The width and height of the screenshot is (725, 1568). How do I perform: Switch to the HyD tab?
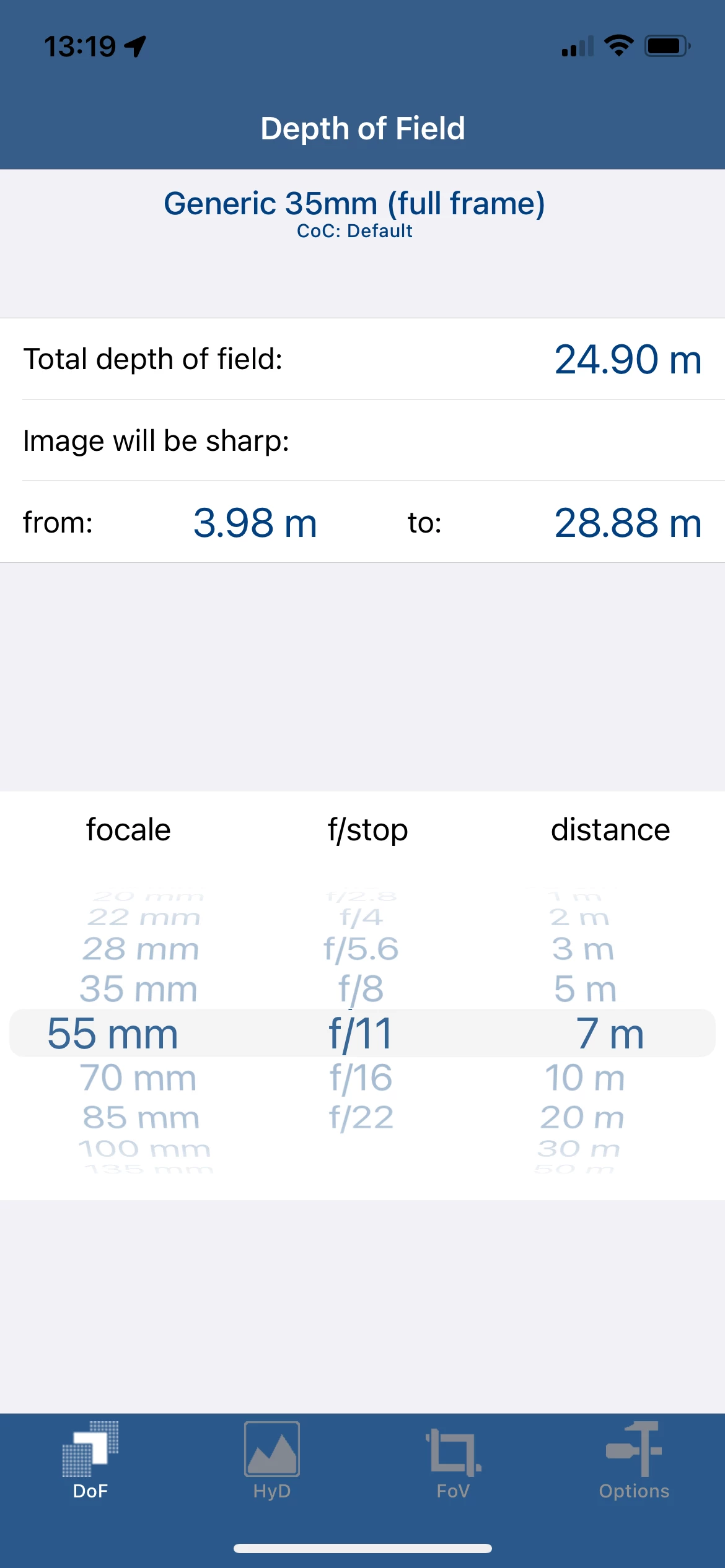271,1460
